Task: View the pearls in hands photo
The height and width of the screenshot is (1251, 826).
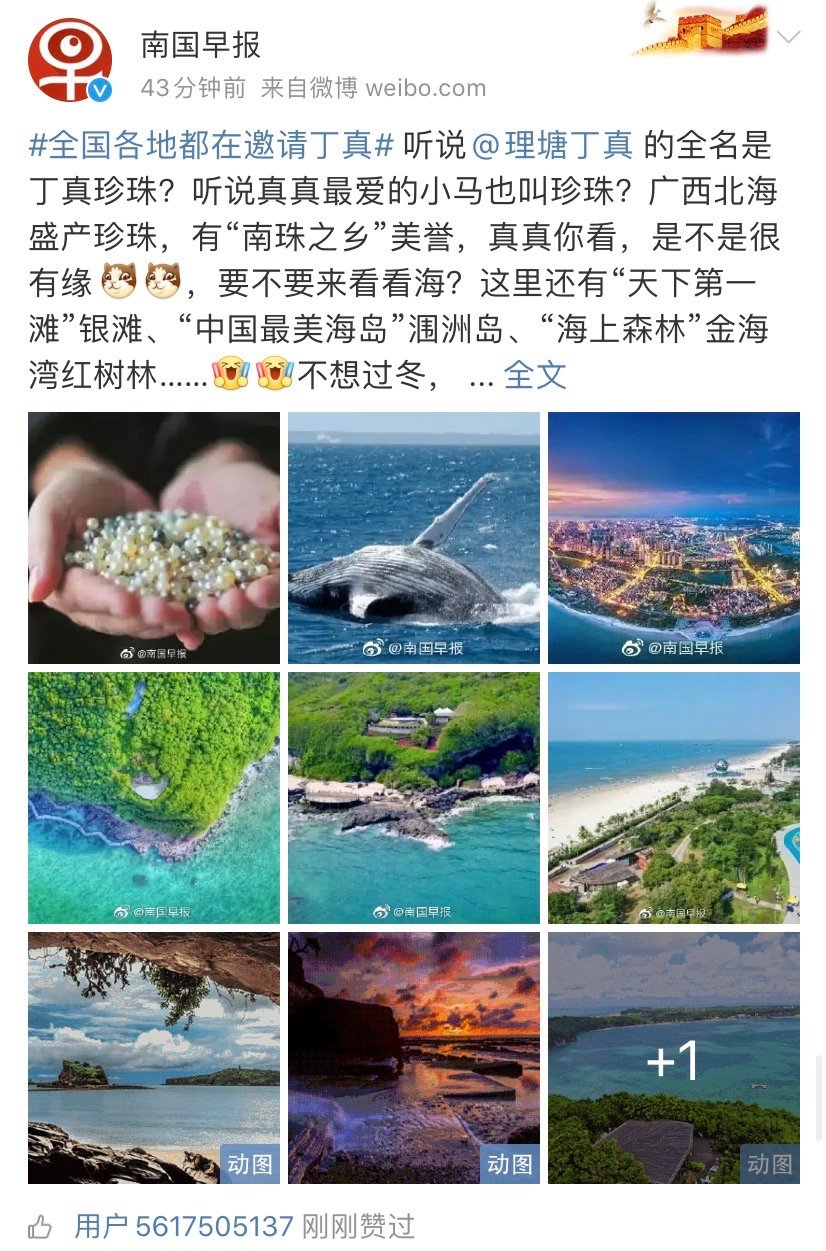Action: tap(154, 538)
